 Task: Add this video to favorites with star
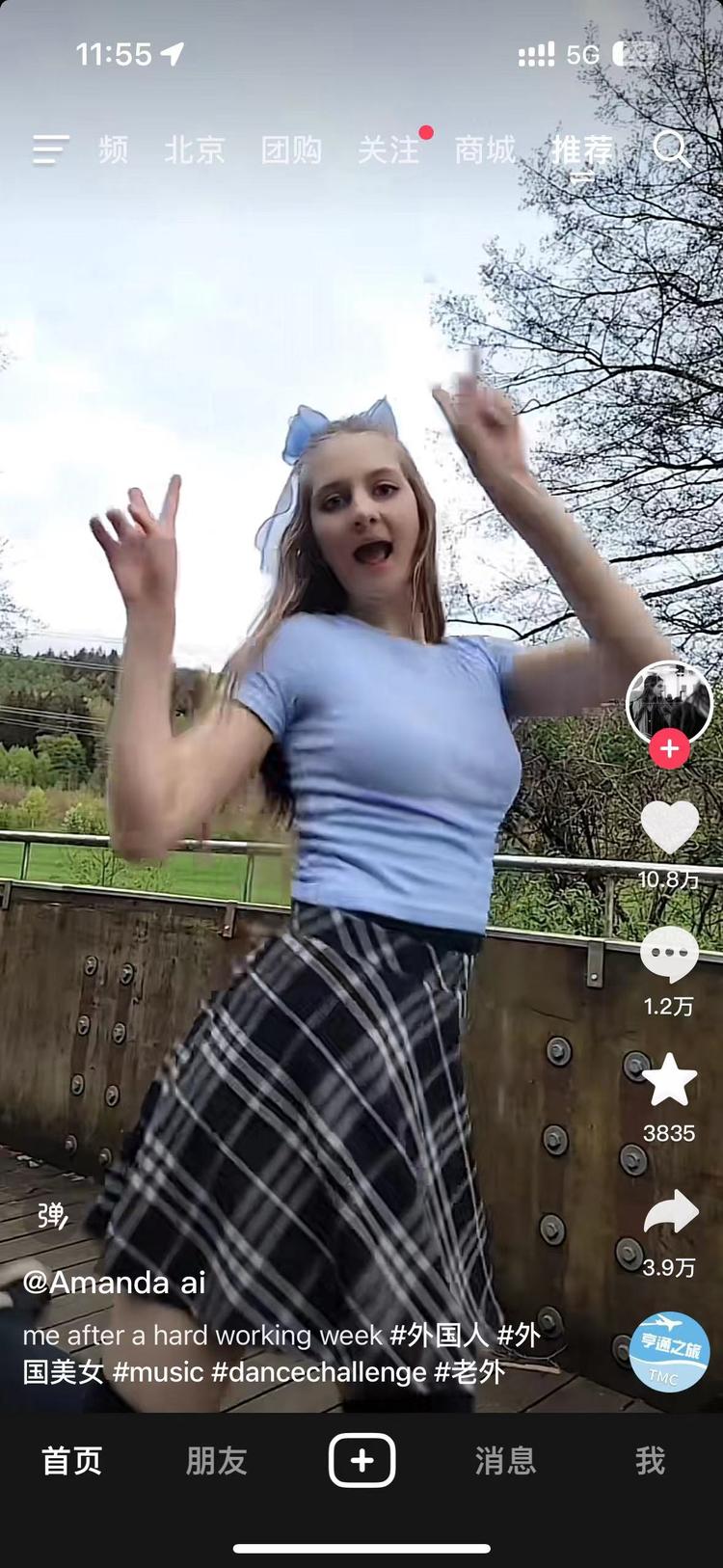pyautogui.click(x=669, y=1080)
